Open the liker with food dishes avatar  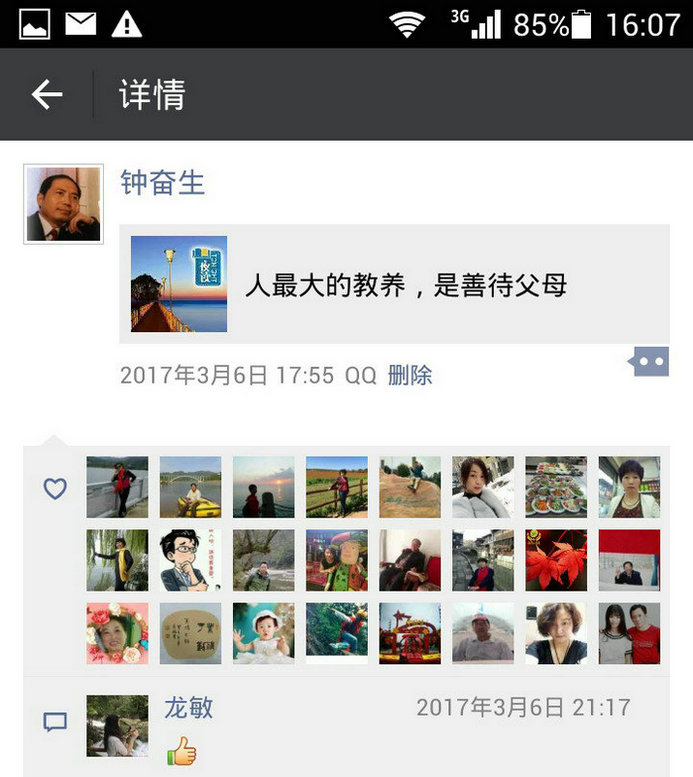pyautogui.click(x=556, y=487)
